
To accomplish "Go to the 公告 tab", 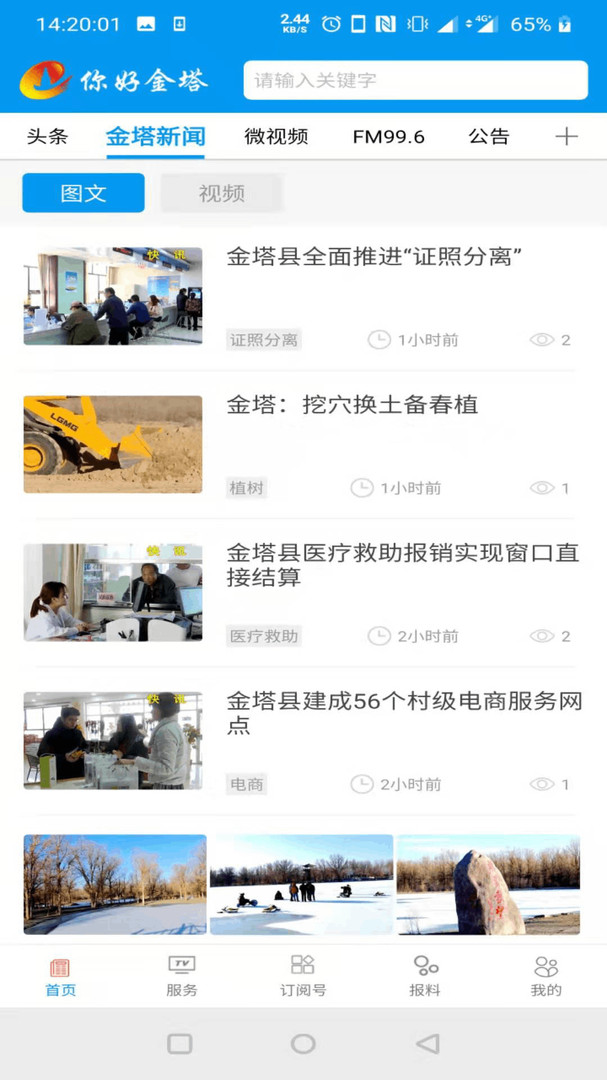I will point(489,137).
